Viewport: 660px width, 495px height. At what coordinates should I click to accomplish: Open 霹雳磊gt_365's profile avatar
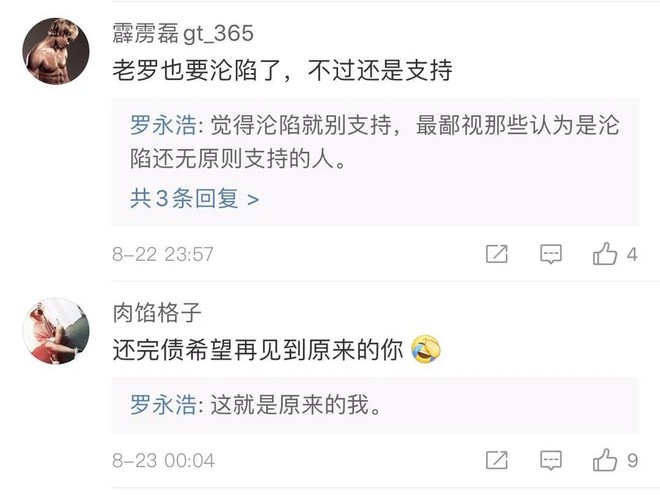(56, 51)
